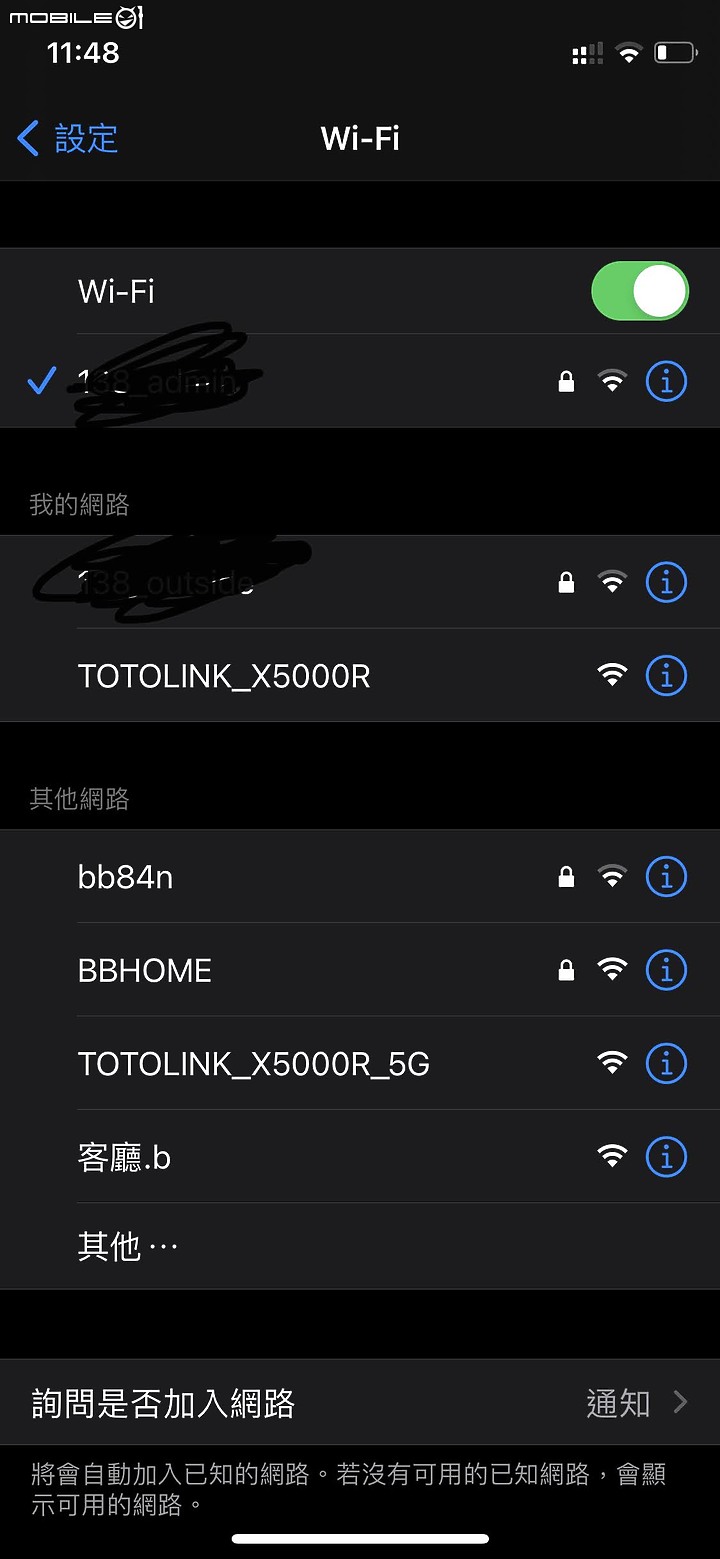Click the lock icon beside bb84n
Viewport: 720px width, 1559px height.
pyautogui.click(x=566, y=877)
